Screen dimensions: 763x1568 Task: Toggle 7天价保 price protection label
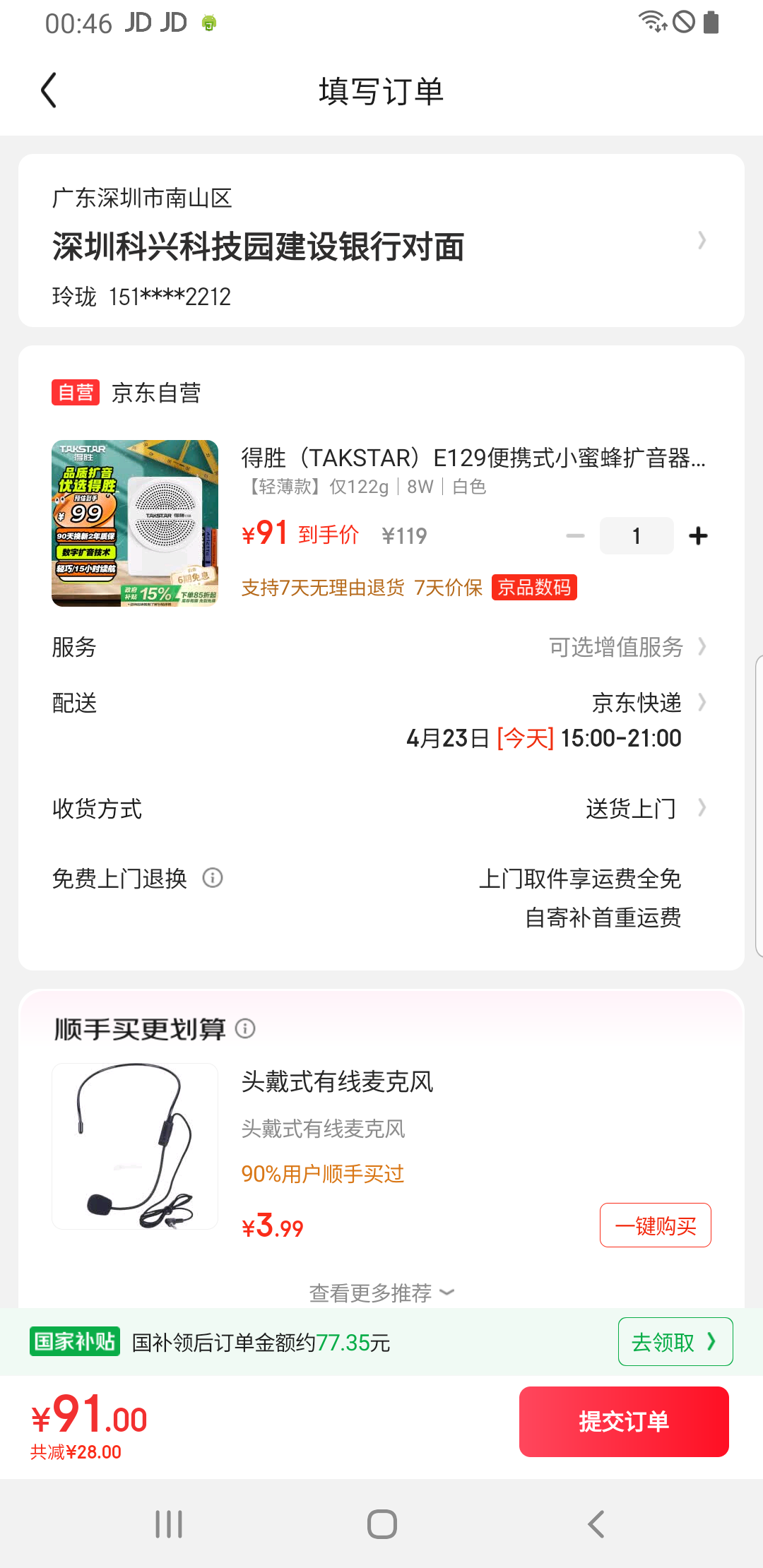coord(449,587)
